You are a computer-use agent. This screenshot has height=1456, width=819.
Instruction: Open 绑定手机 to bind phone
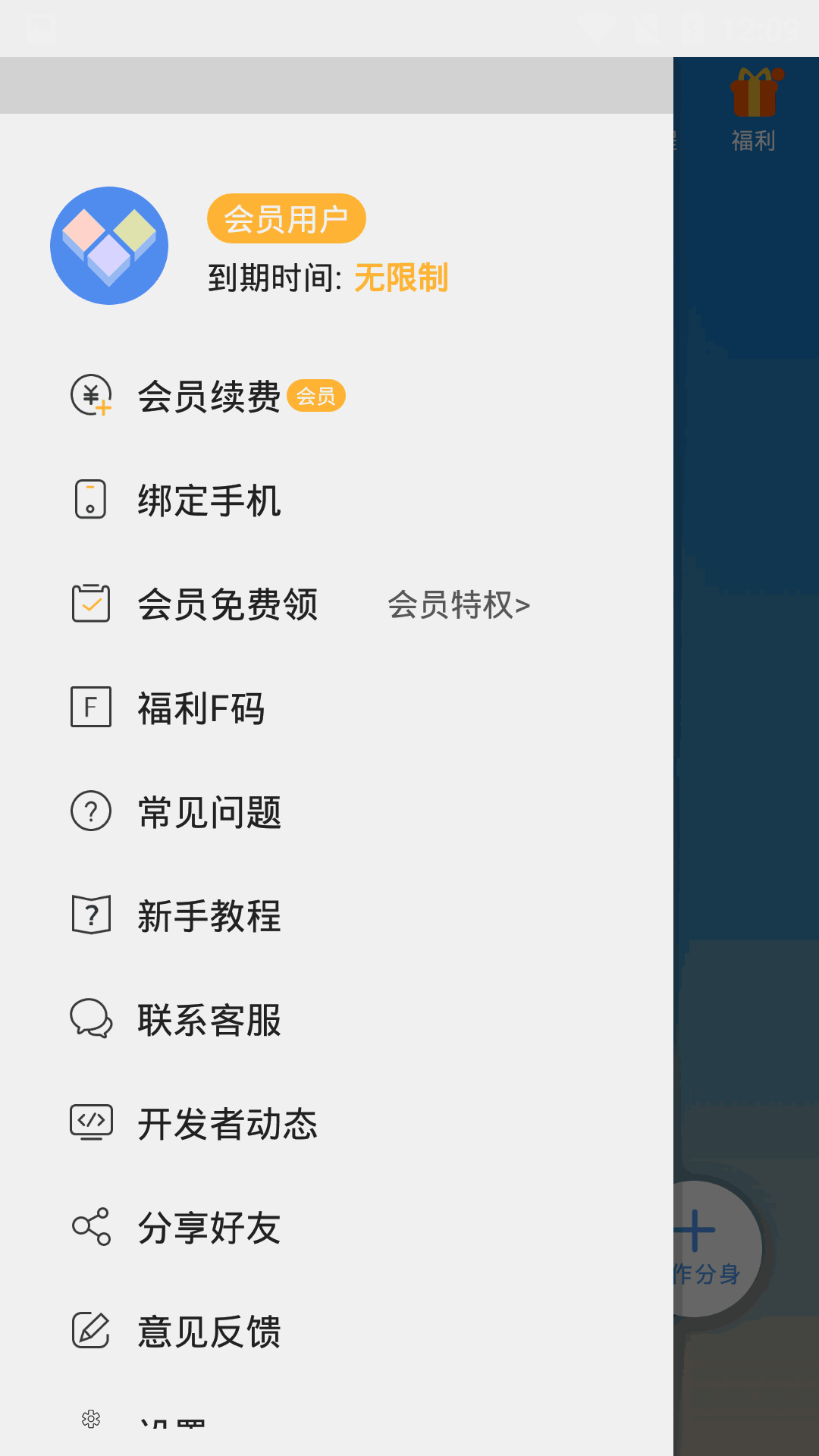click(x=337, y=500)
